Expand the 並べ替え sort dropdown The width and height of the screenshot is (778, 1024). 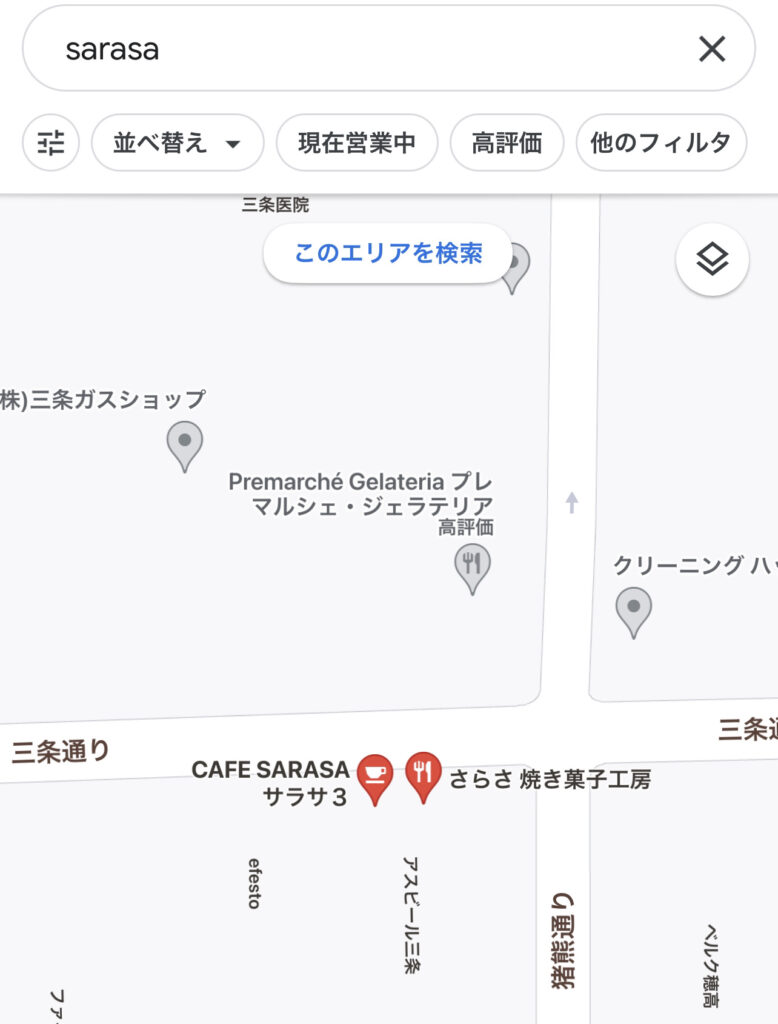point(177,143)
